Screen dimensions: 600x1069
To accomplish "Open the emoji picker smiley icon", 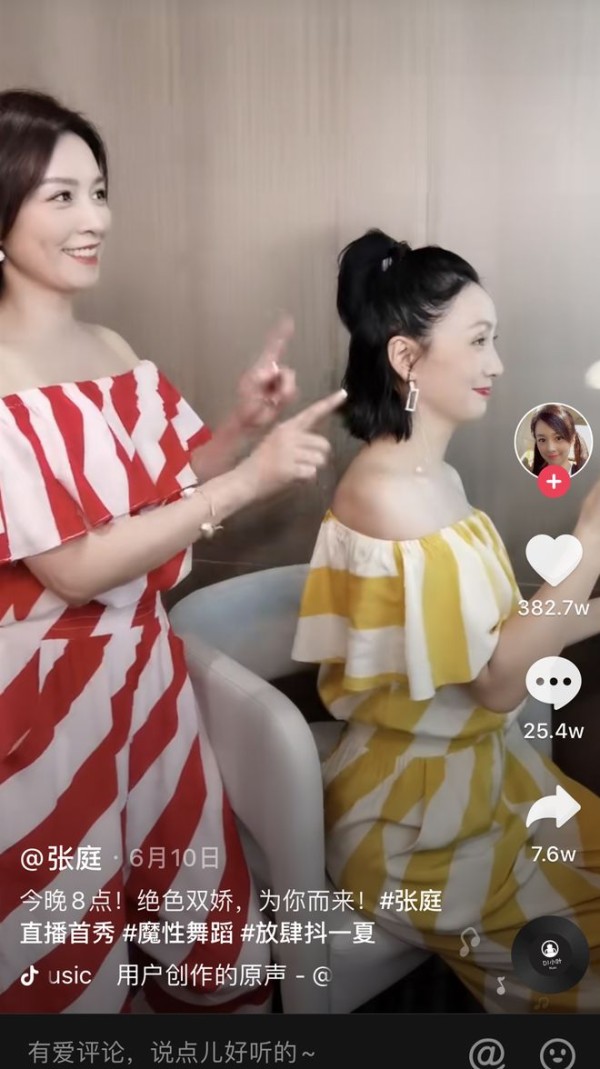I will [x=557, y=1052].
